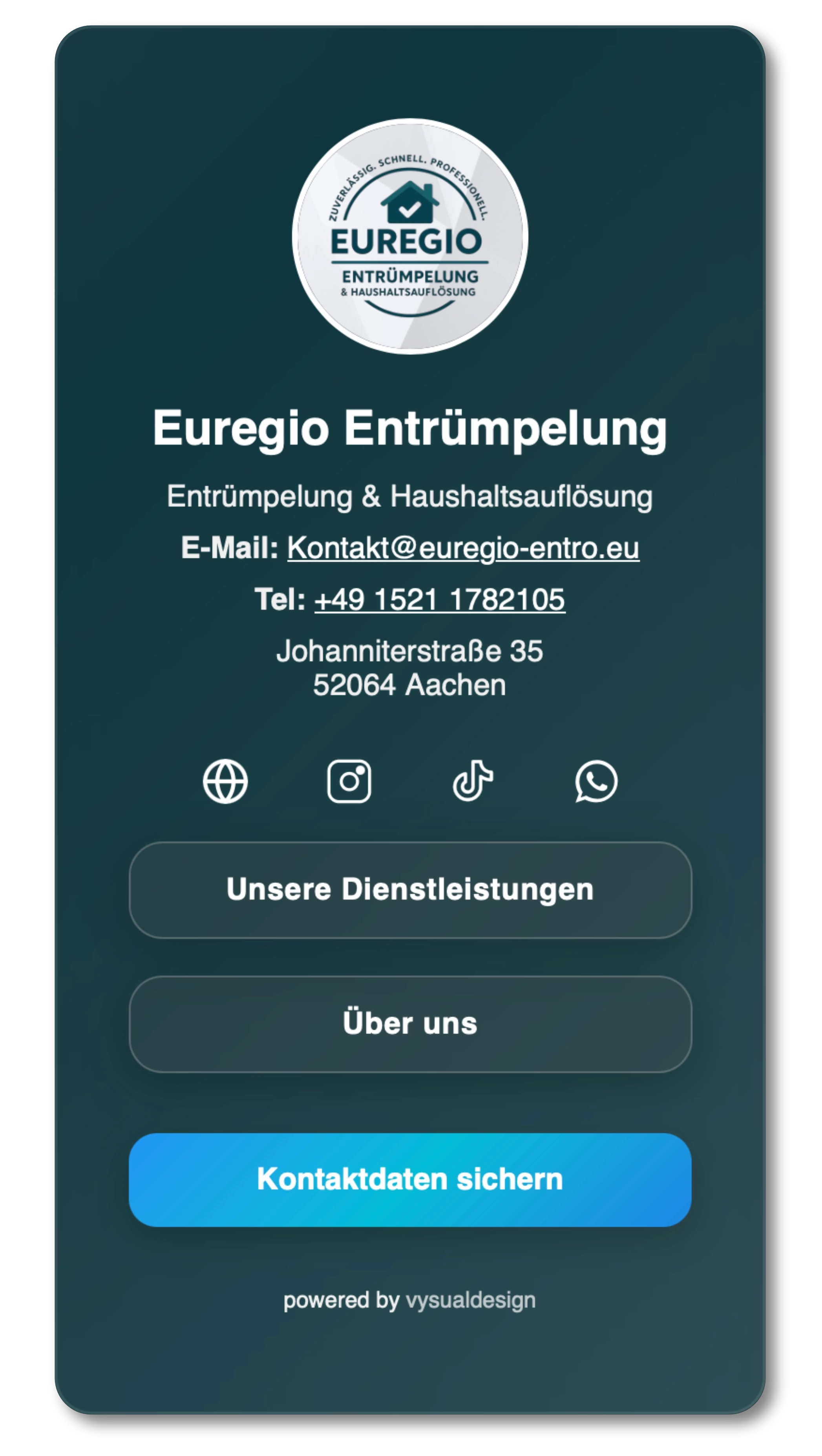Image resolution: width=822 pixels, height=1456 pixels.
Task: Tap the Kontakt@euregio-entro.eu email link
Action: click(x=463, y=548)
